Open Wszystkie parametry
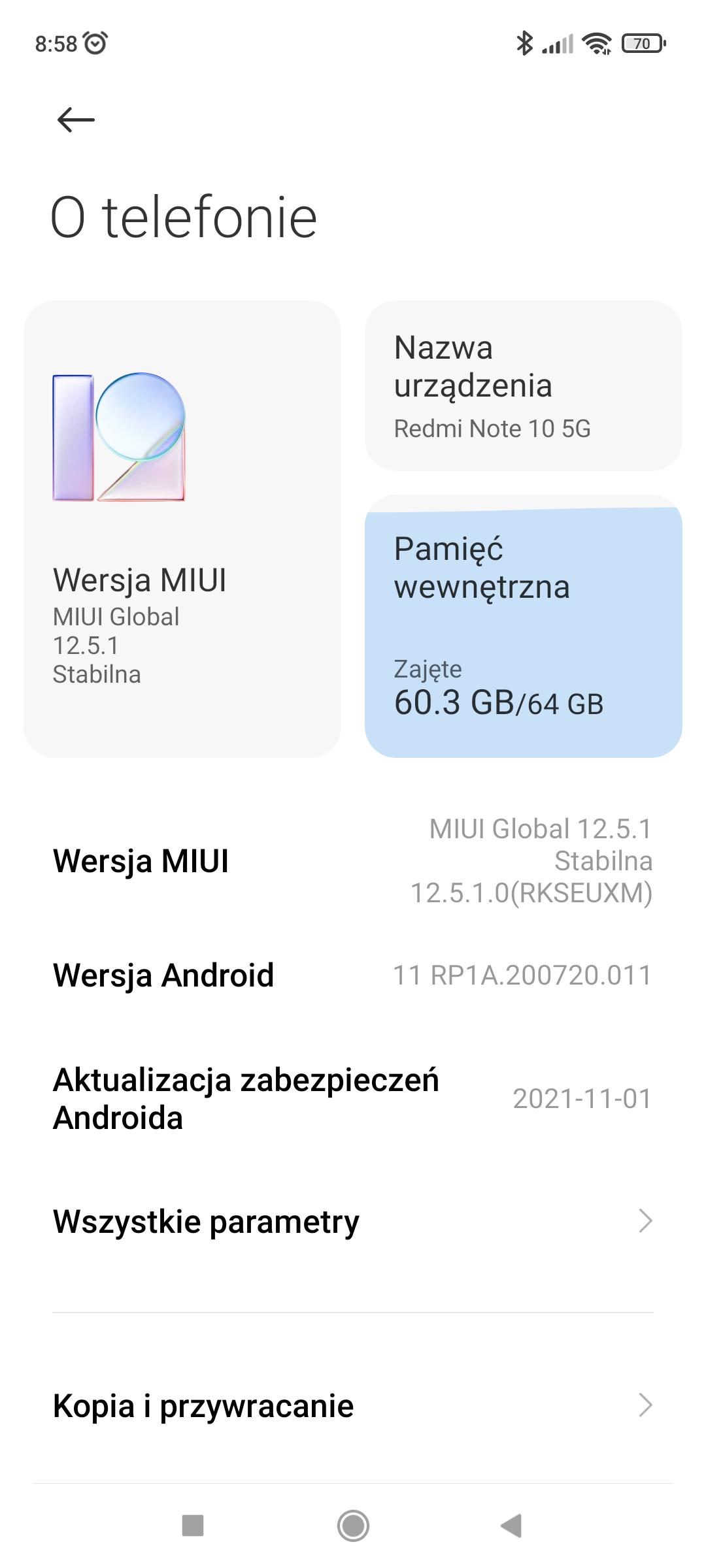Image resolution: width=706 pixels, height=1568 pixels. click(x=353, y=1221)
